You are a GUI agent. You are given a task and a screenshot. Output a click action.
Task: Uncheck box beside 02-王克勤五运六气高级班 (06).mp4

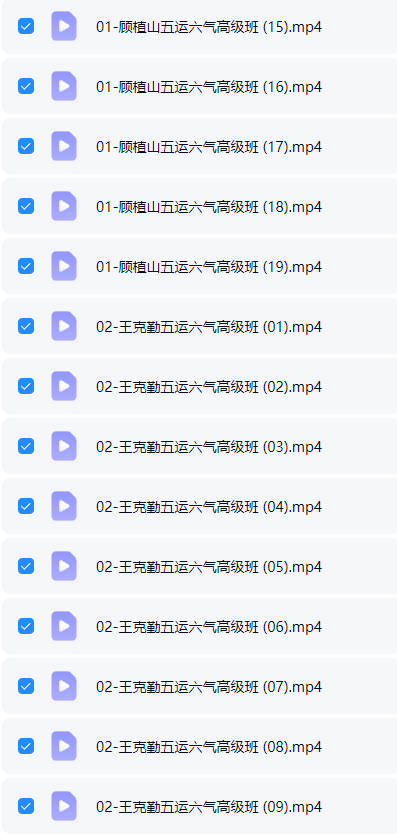tap(26, 627)
